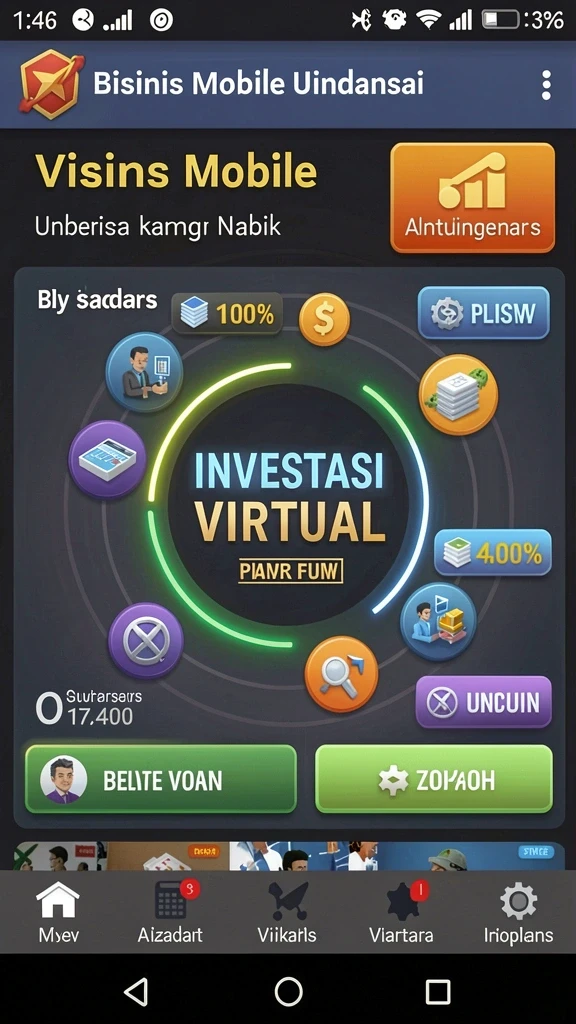576x1024 pixels.
Task: Tap the magnifying glass search circle icon
Action: (x=341, y=674)
